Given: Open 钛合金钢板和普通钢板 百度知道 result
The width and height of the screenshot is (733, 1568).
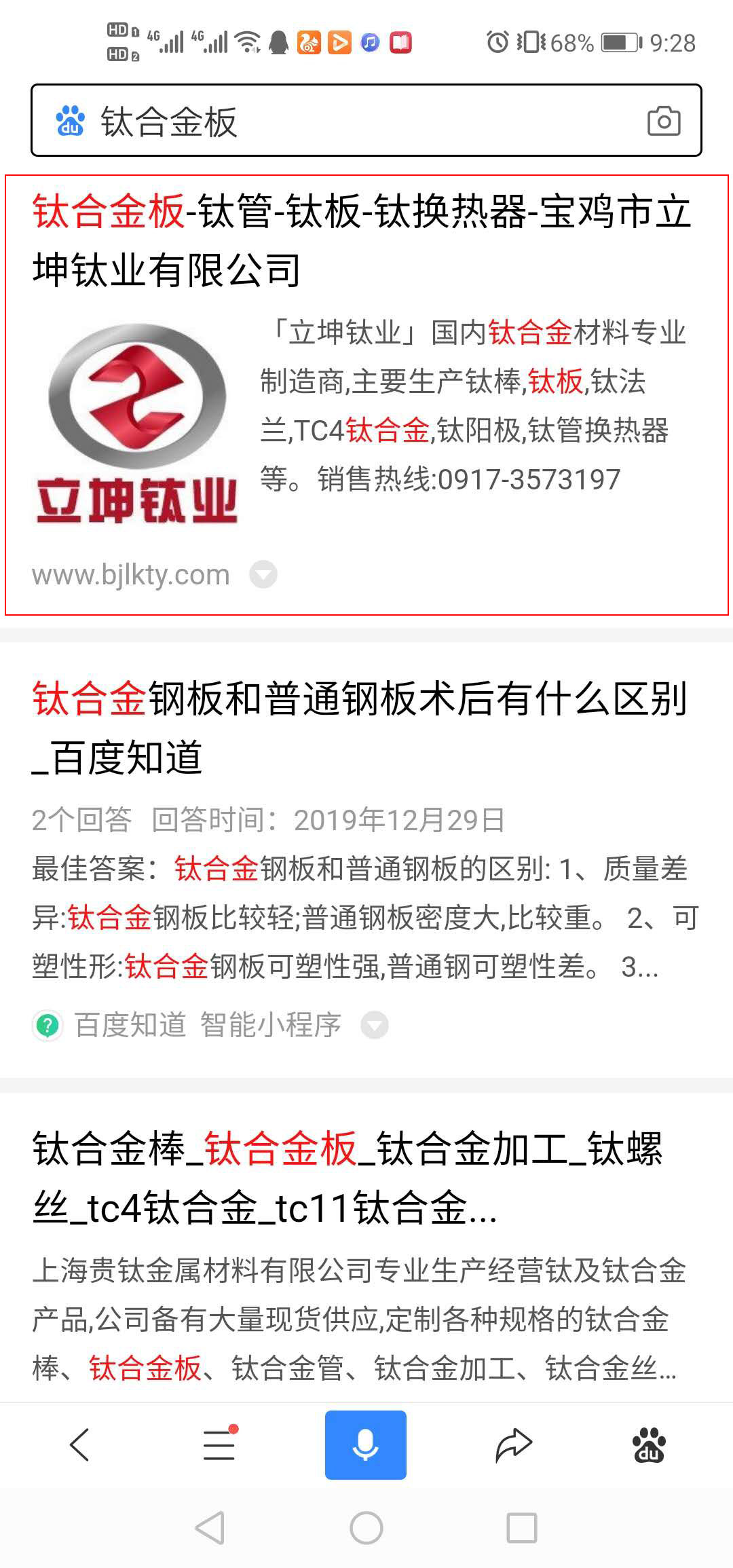Looking at the screenshot, I should [x=360, y=727].
